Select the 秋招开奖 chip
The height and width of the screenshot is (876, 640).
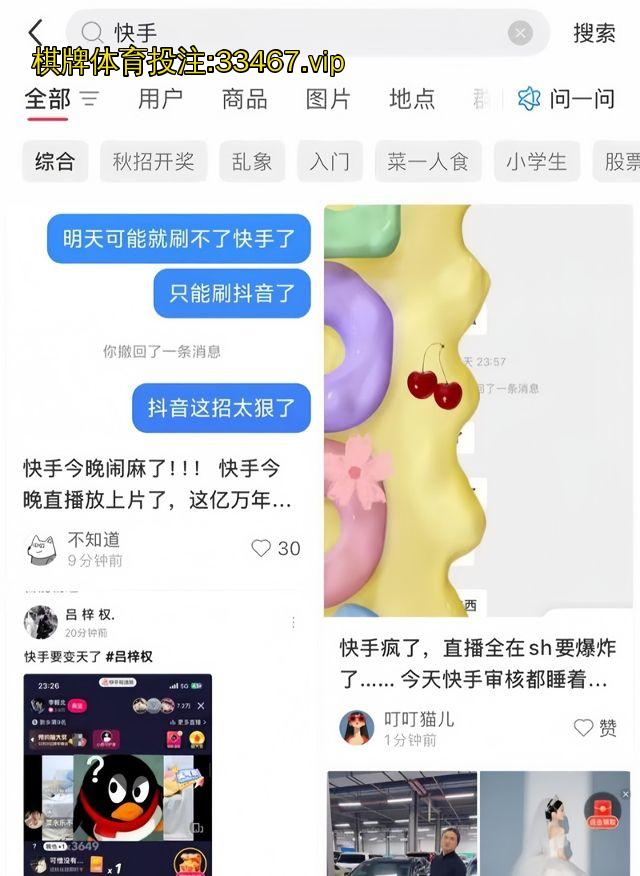(153, 161)
